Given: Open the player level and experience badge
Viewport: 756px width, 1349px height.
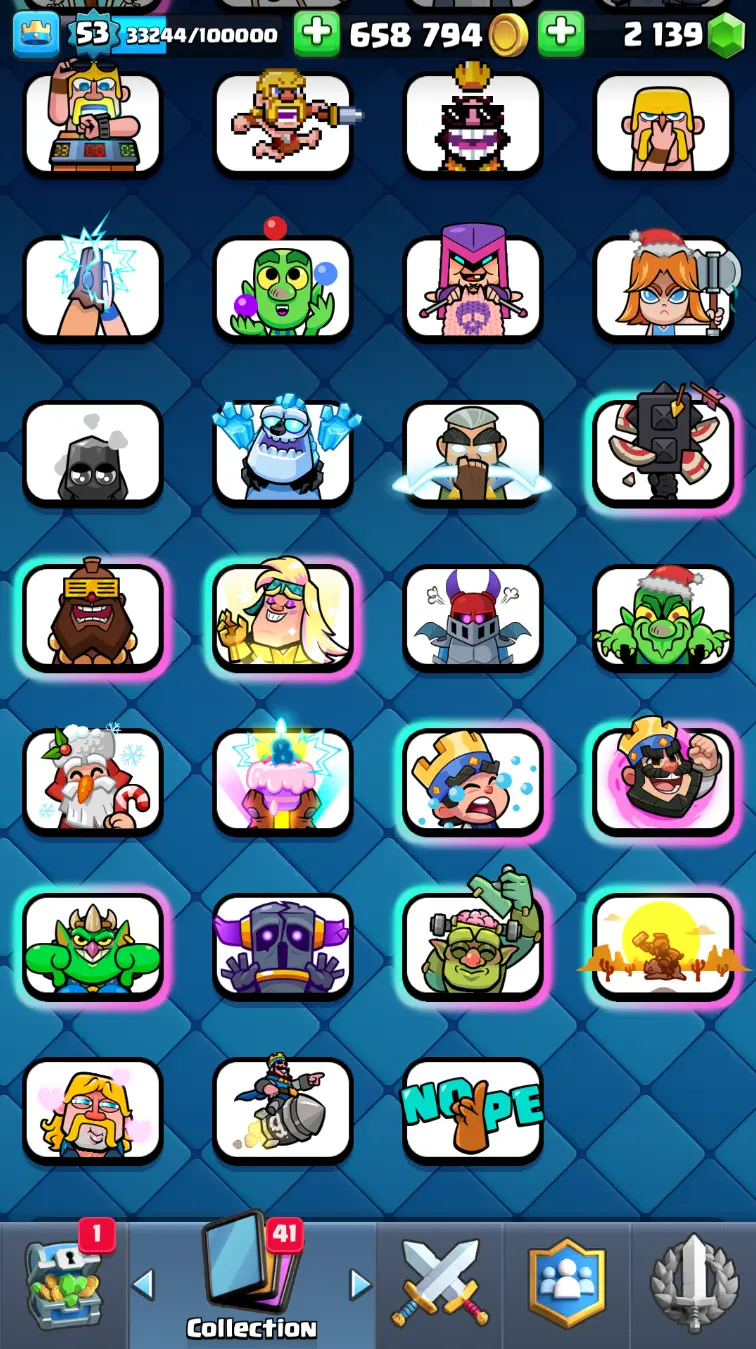Looking at the screenshot, I should pos(93,35).
